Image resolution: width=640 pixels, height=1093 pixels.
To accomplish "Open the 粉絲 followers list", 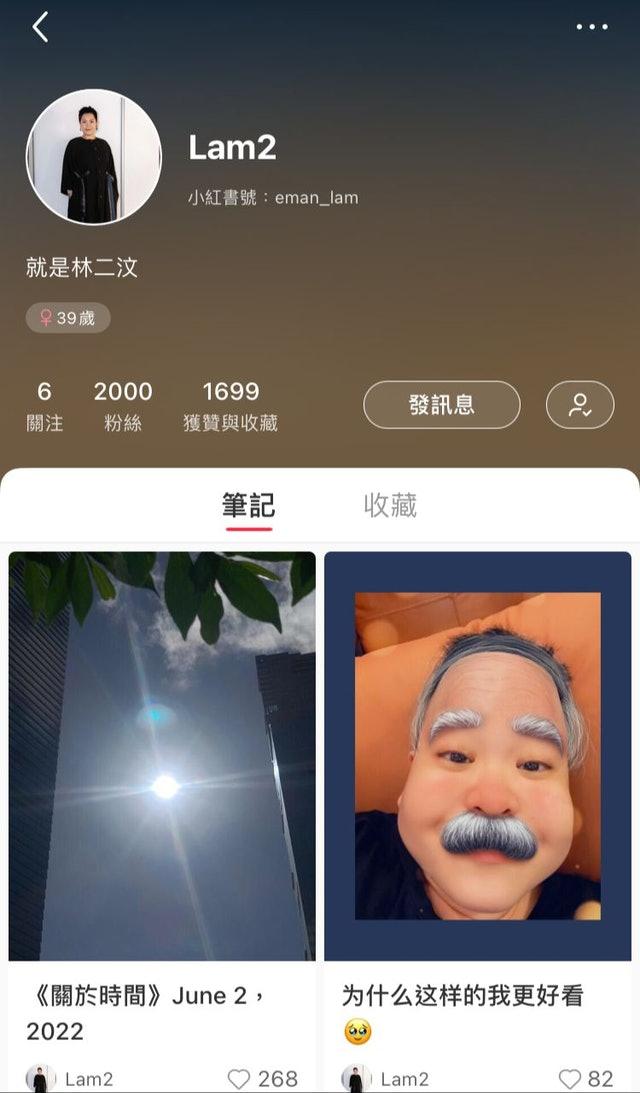I will pos(123,405).
